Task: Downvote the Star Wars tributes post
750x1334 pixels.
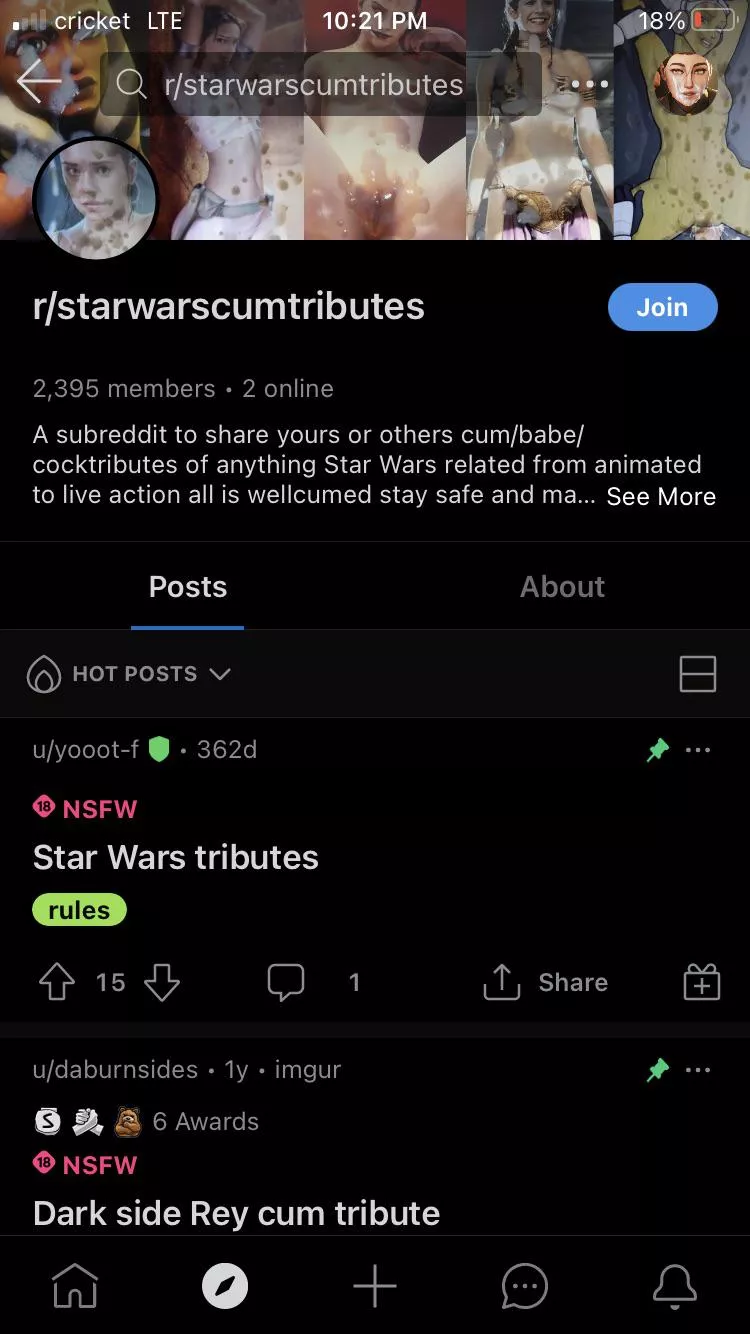Action: tap(162, 983)
